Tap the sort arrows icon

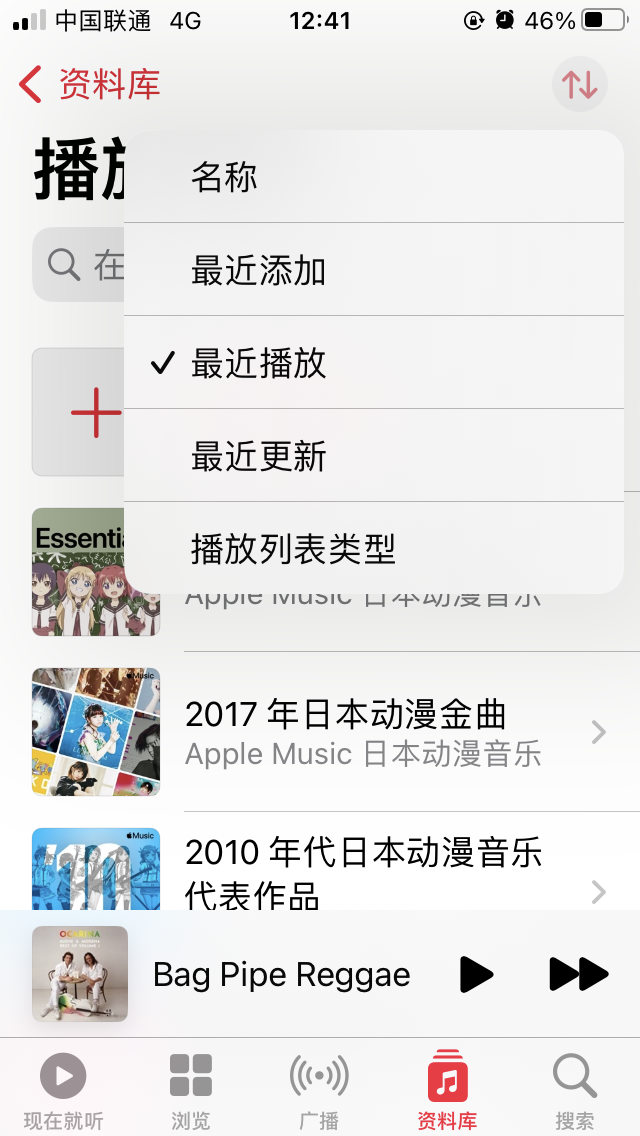(x=579, y=85)
